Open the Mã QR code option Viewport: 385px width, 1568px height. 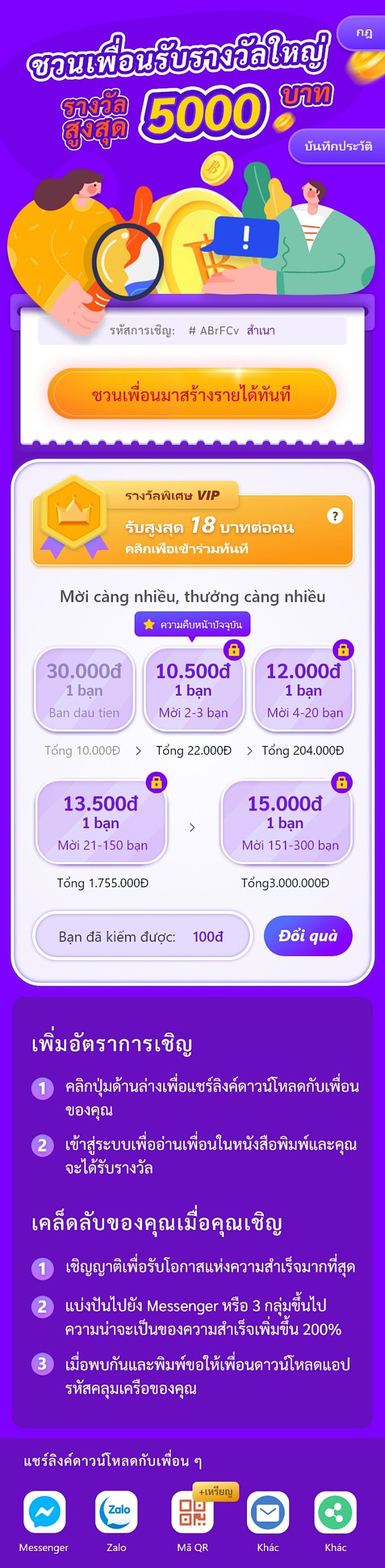pos(192,1512)
